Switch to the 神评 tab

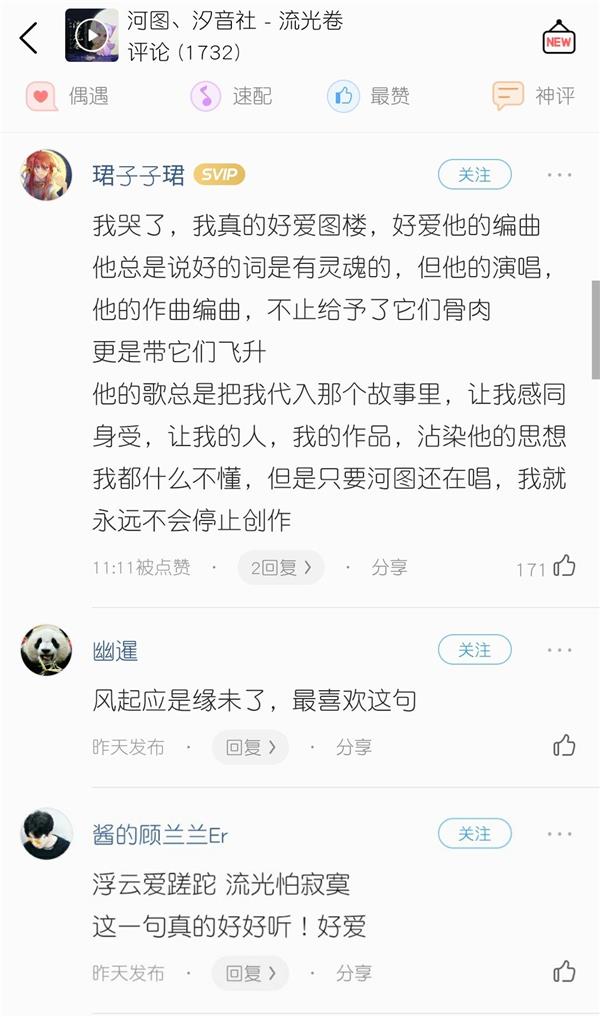[535, 96]
